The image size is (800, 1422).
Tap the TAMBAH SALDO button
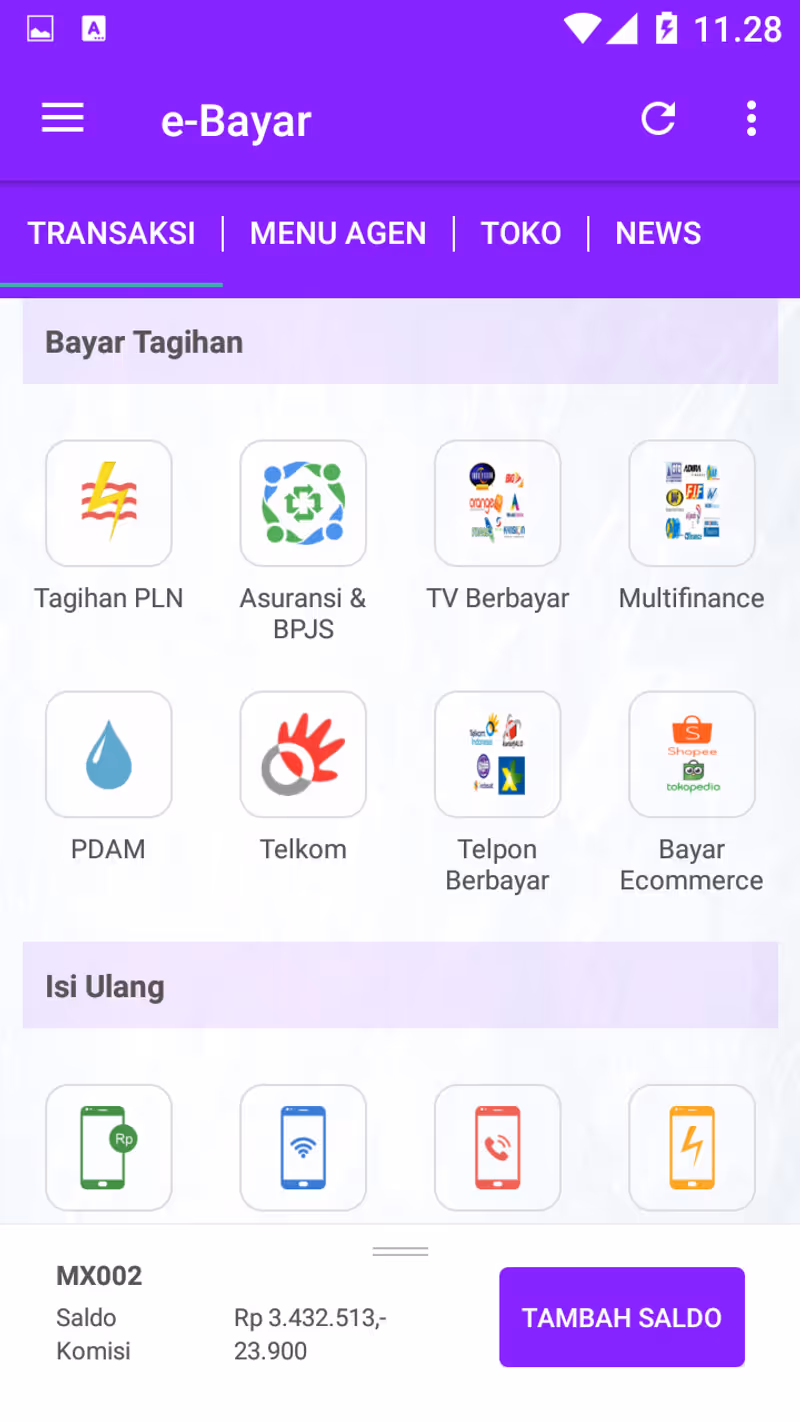(x=621, y=1317)
